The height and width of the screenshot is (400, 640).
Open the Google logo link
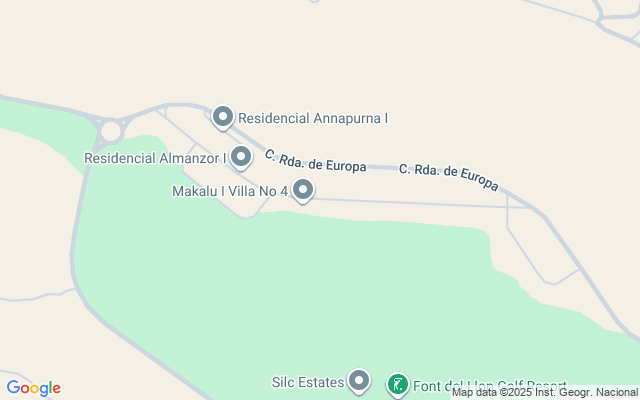coord(33,388)
